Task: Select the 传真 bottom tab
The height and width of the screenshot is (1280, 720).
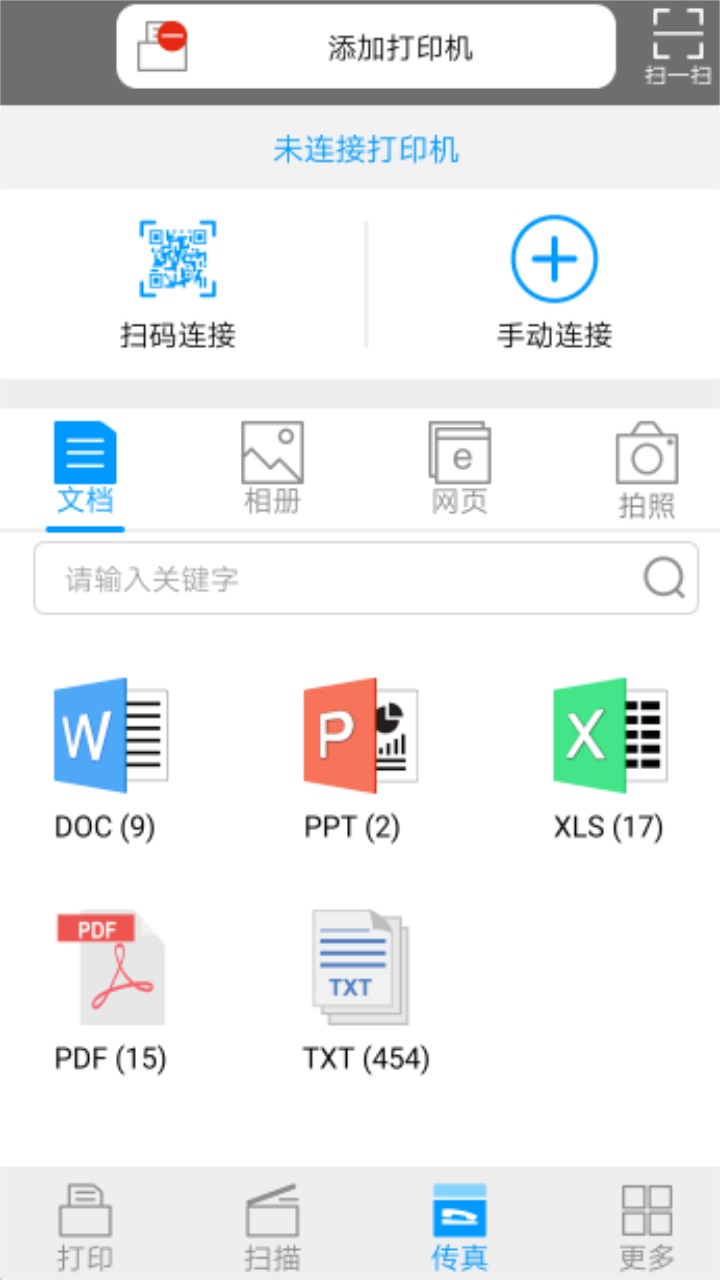Action: pyautogui.click(x=459, y=1226)
